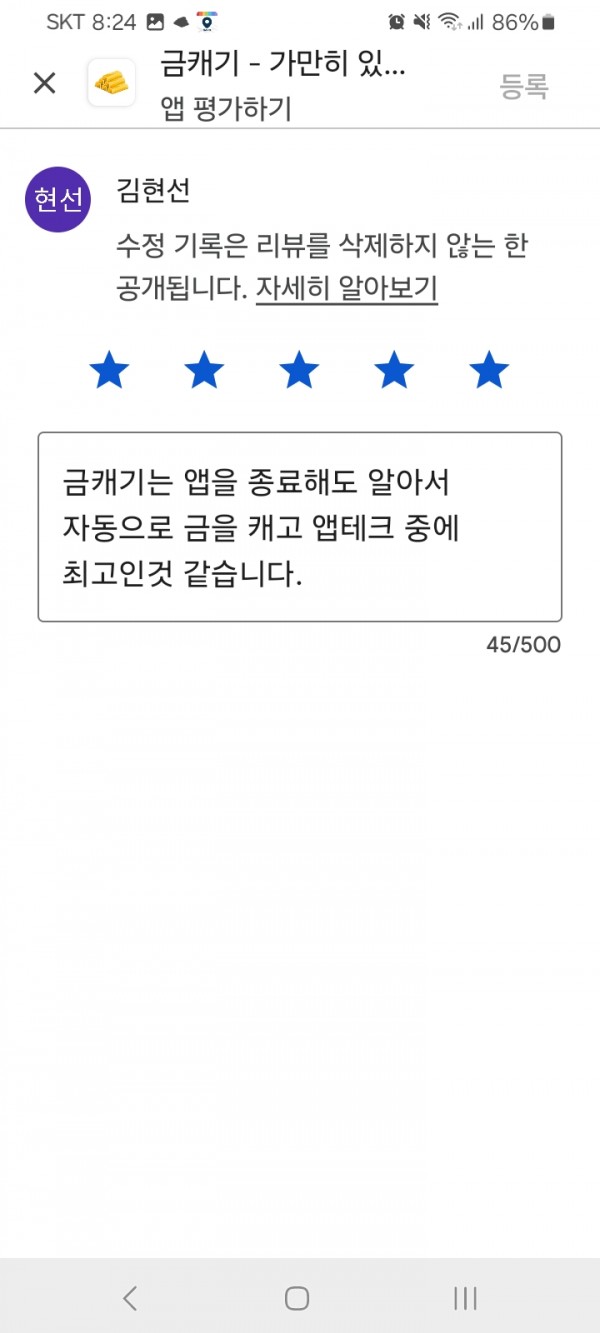The height and width of the screenshot is (1333, 600).
Task: Set rating to two stars
Action: coord(204,371)
